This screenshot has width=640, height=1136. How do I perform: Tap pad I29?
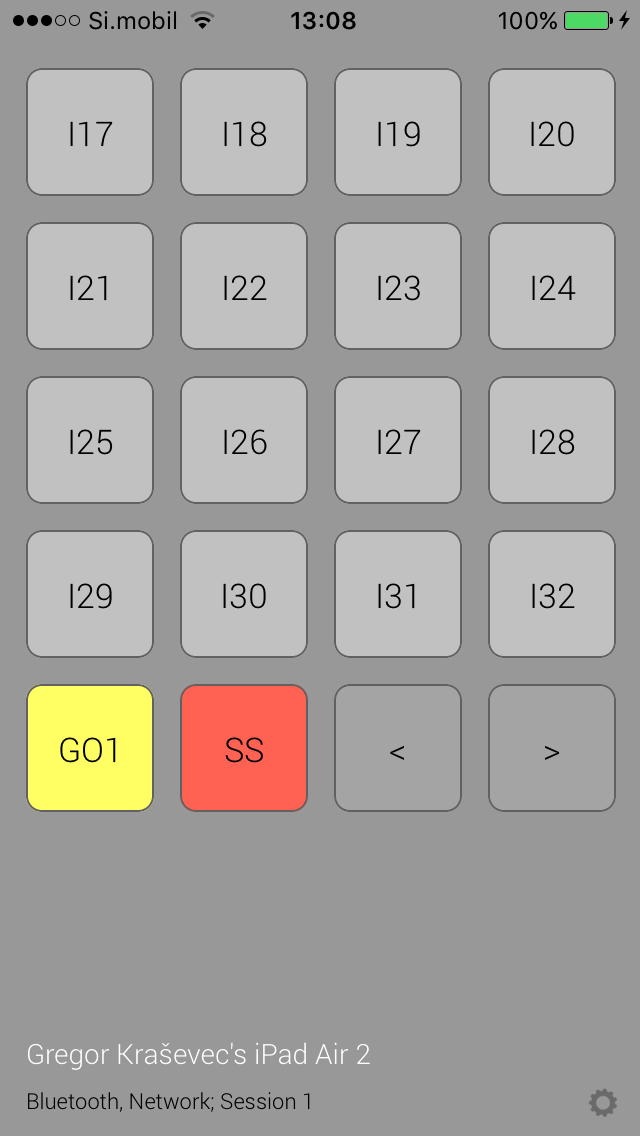click(90, 594)
